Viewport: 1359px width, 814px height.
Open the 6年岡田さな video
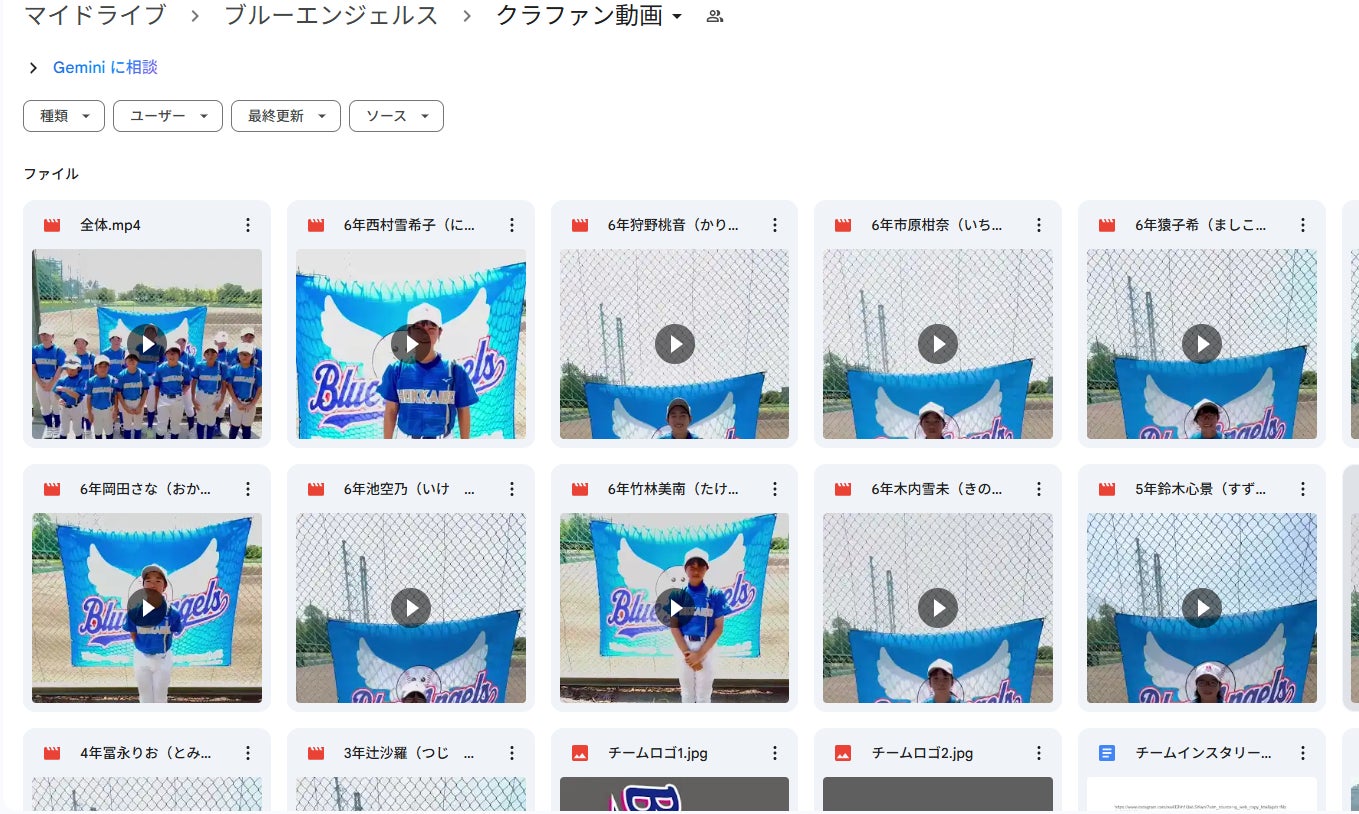pyautogui.click(x=147, y=607)
